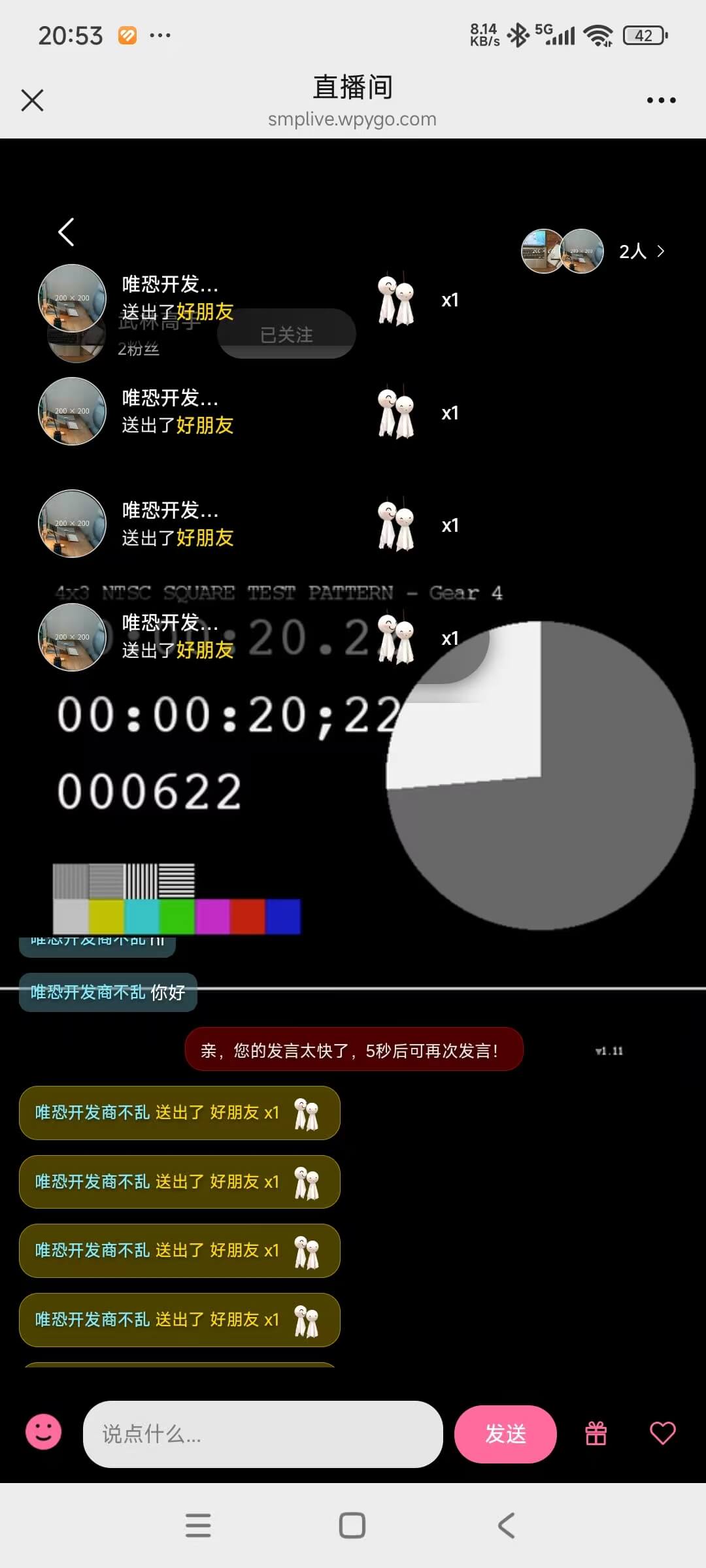This screenshot has width=706, height=1568.
Task: Open the gift panel via gift box icon
Action: (x=594, y=1433)
